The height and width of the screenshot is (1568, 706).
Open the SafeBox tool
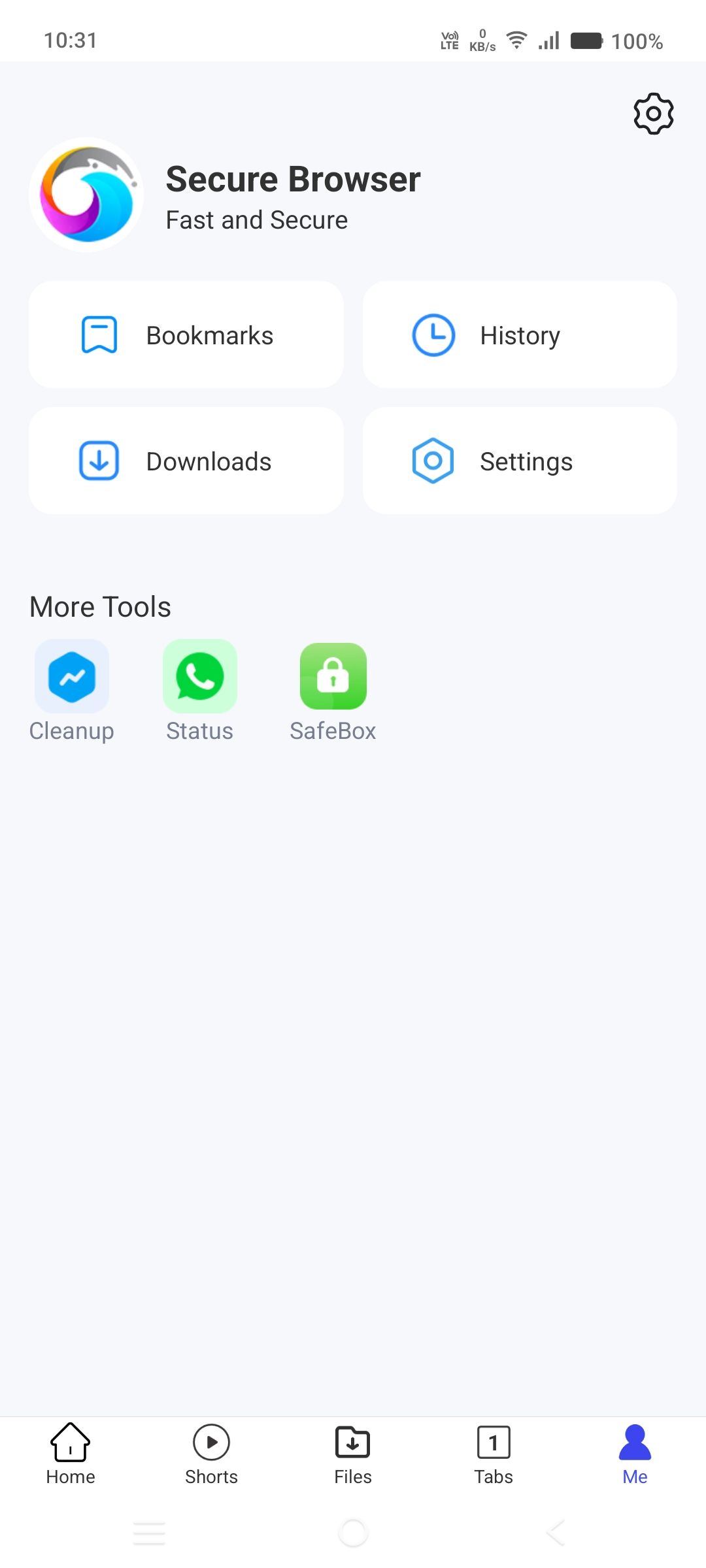333,678
